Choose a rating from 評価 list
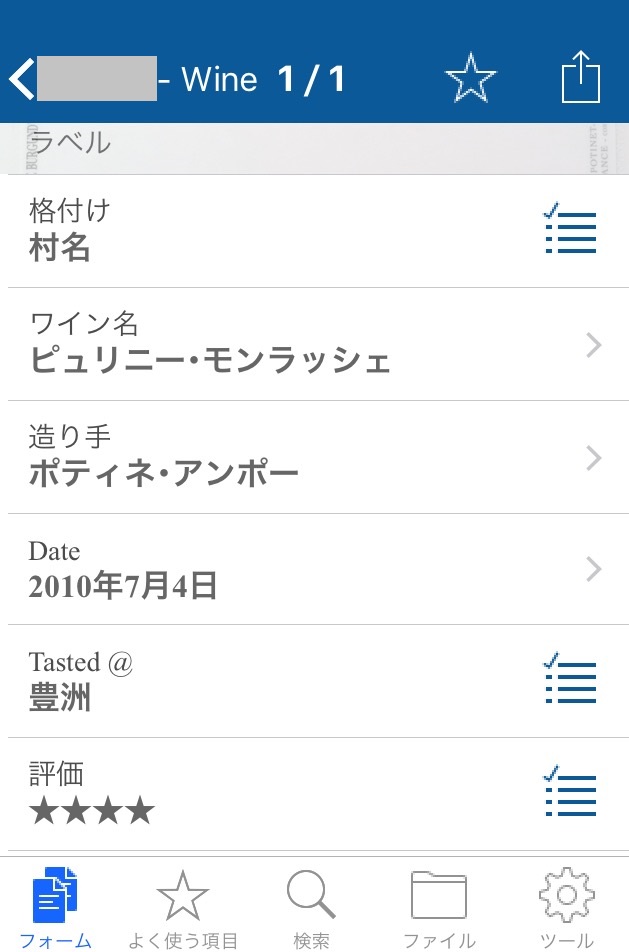 point(570,793)
